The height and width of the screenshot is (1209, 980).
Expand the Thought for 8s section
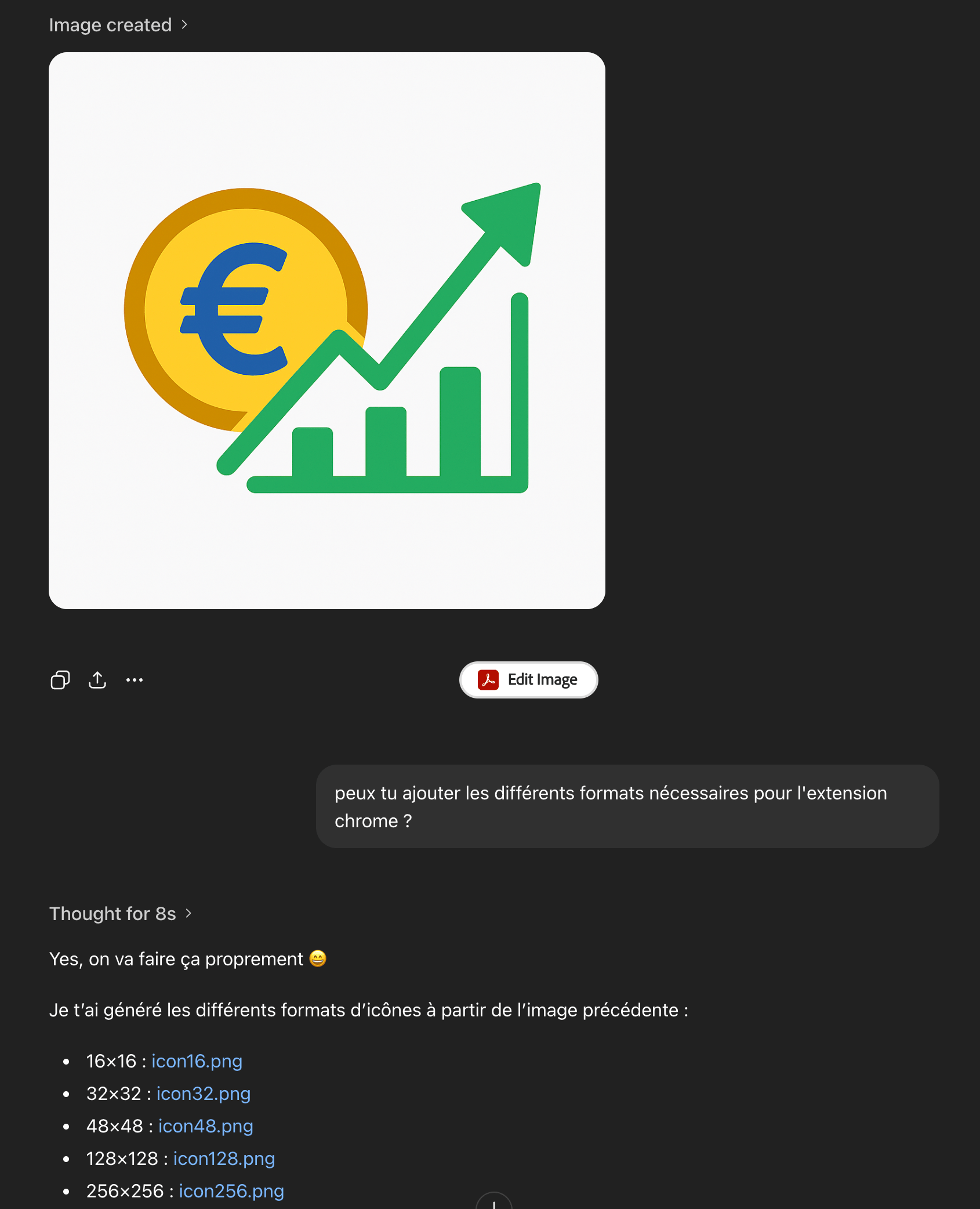tap(120, 914)
